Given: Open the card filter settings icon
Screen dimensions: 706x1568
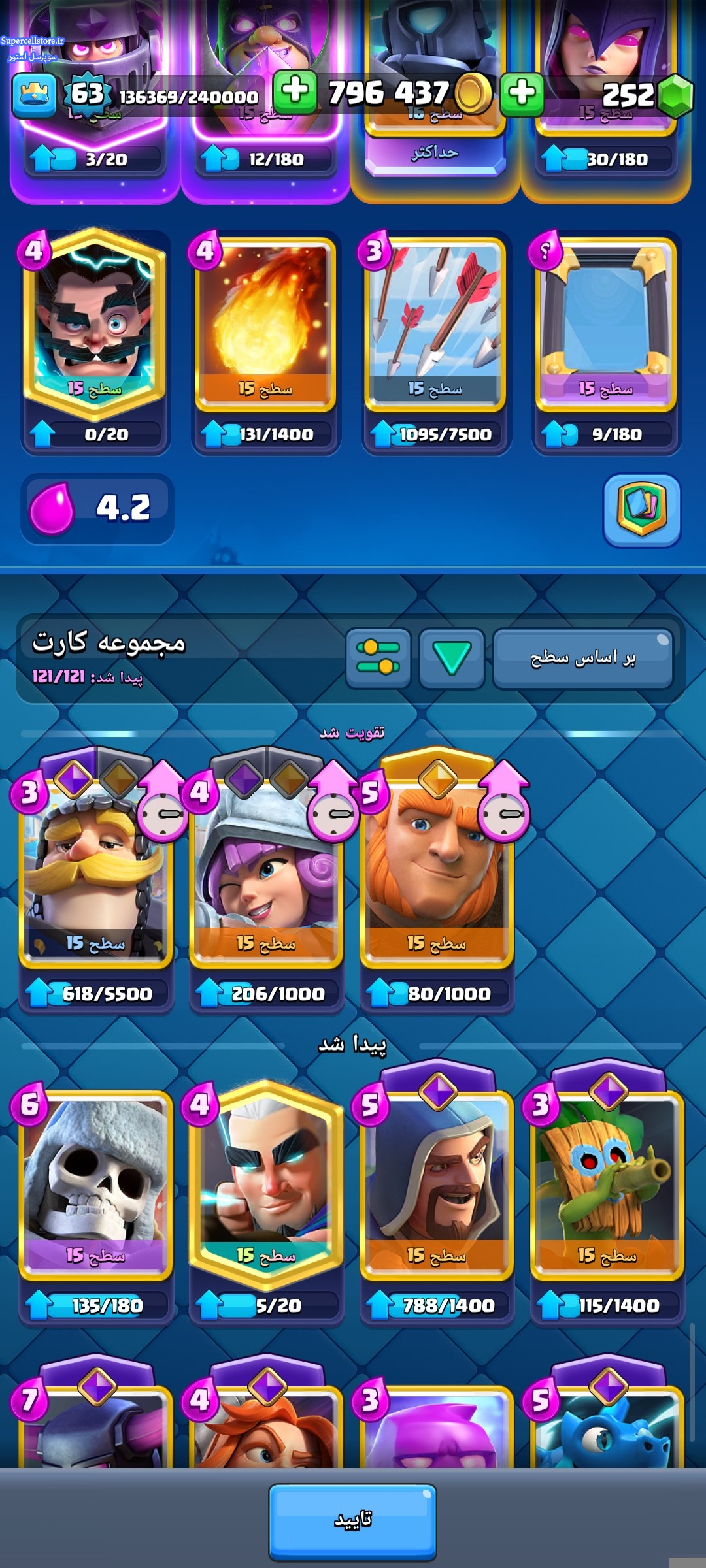Looking at the screenshot, I should click(x=378, y=658).
